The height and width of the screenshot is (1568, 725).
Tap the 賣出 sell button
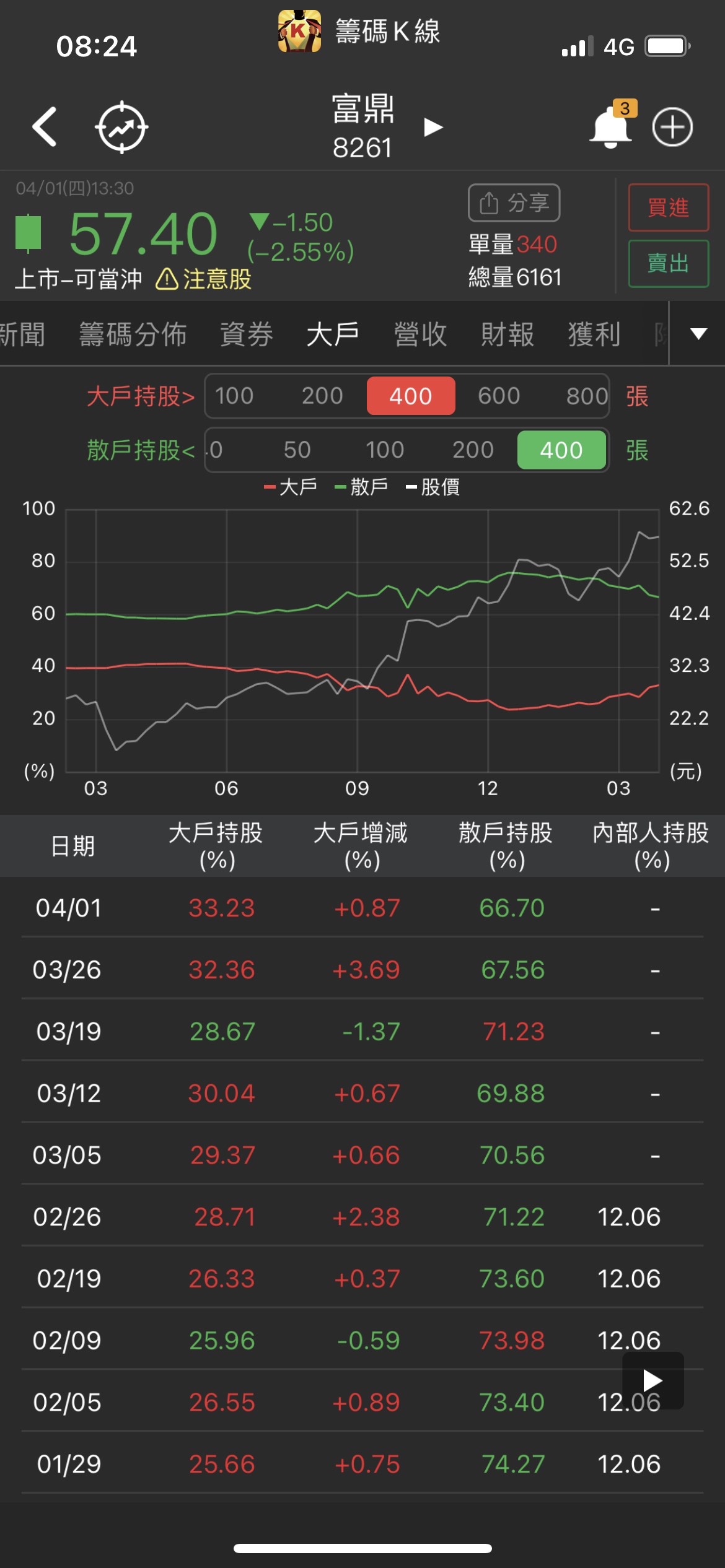(668, 263)
